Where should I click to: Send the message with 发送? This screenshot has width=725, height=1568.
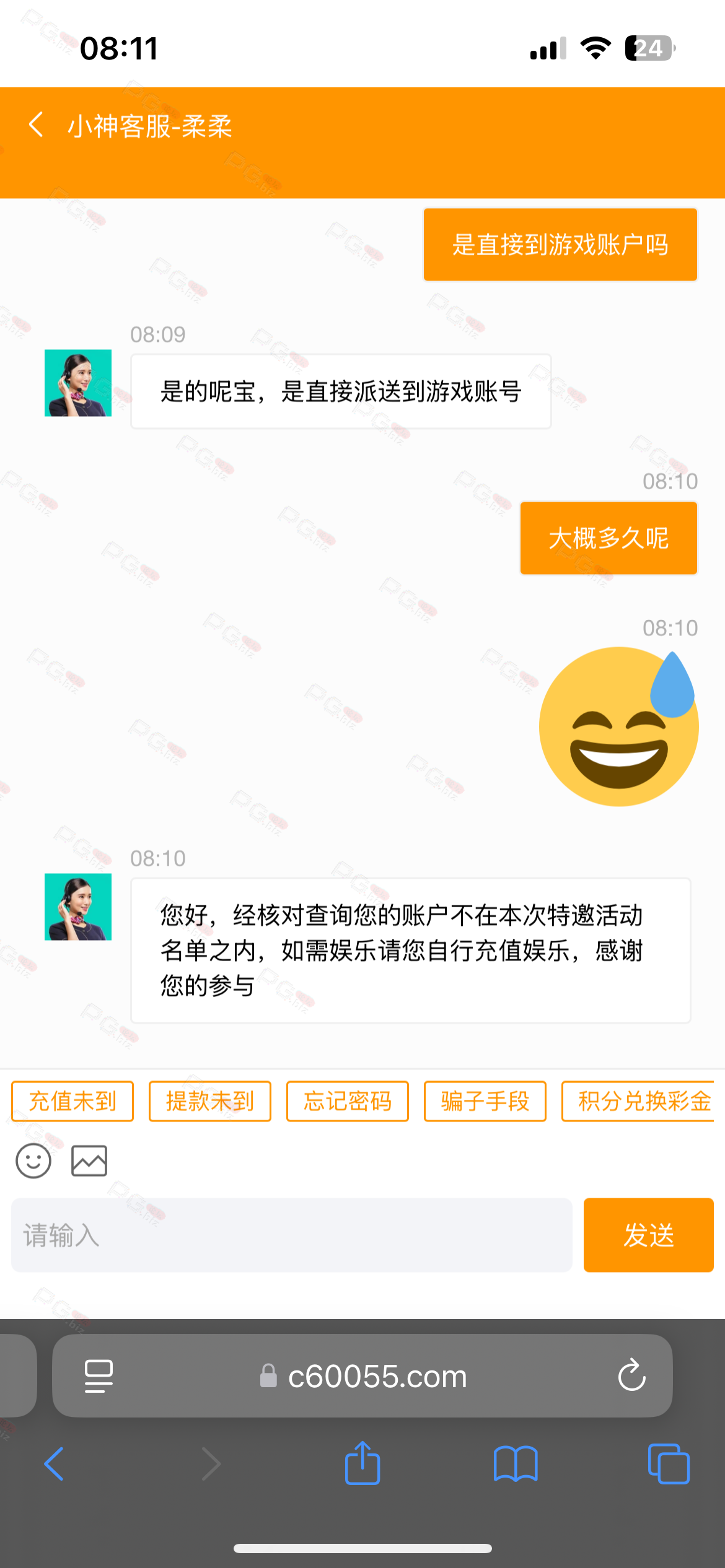648,1235
